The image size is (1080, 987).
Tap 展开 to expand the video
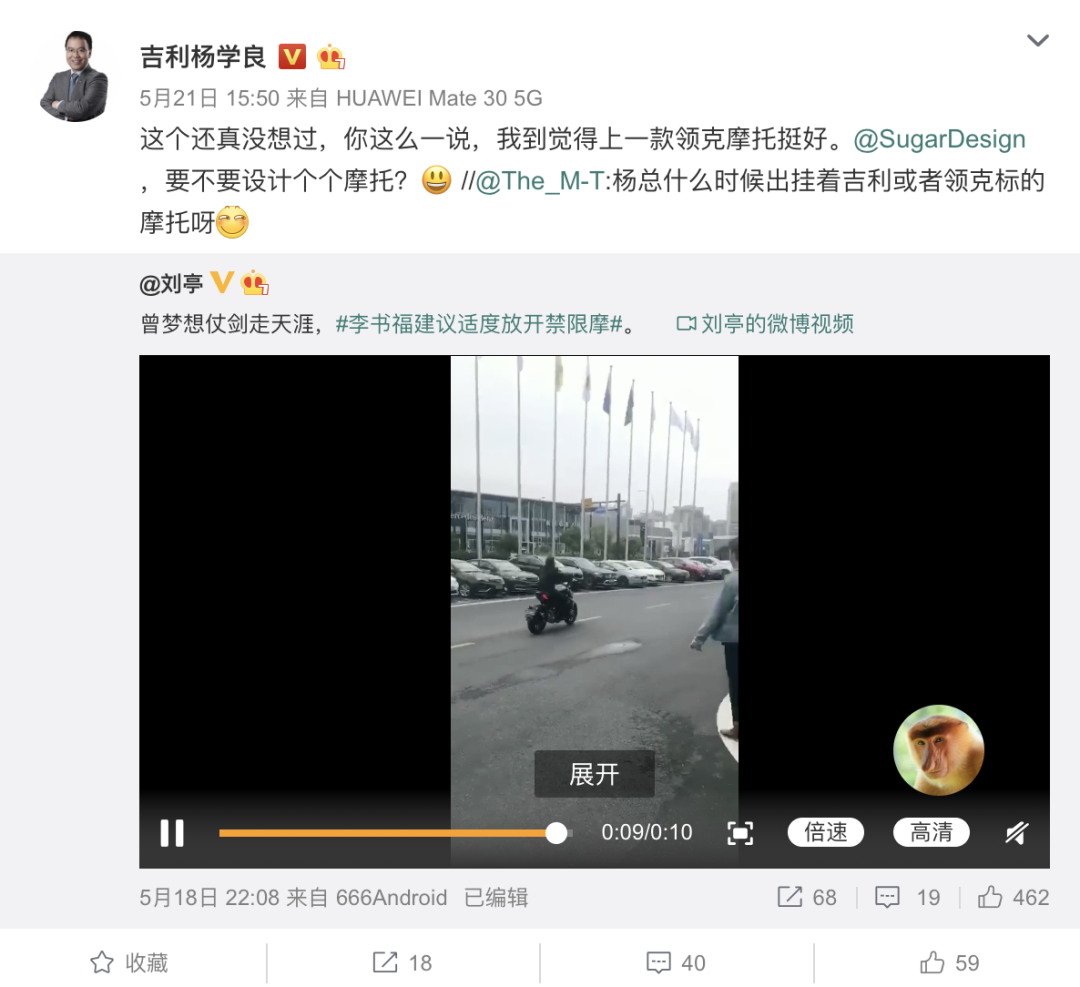[594, 774]
